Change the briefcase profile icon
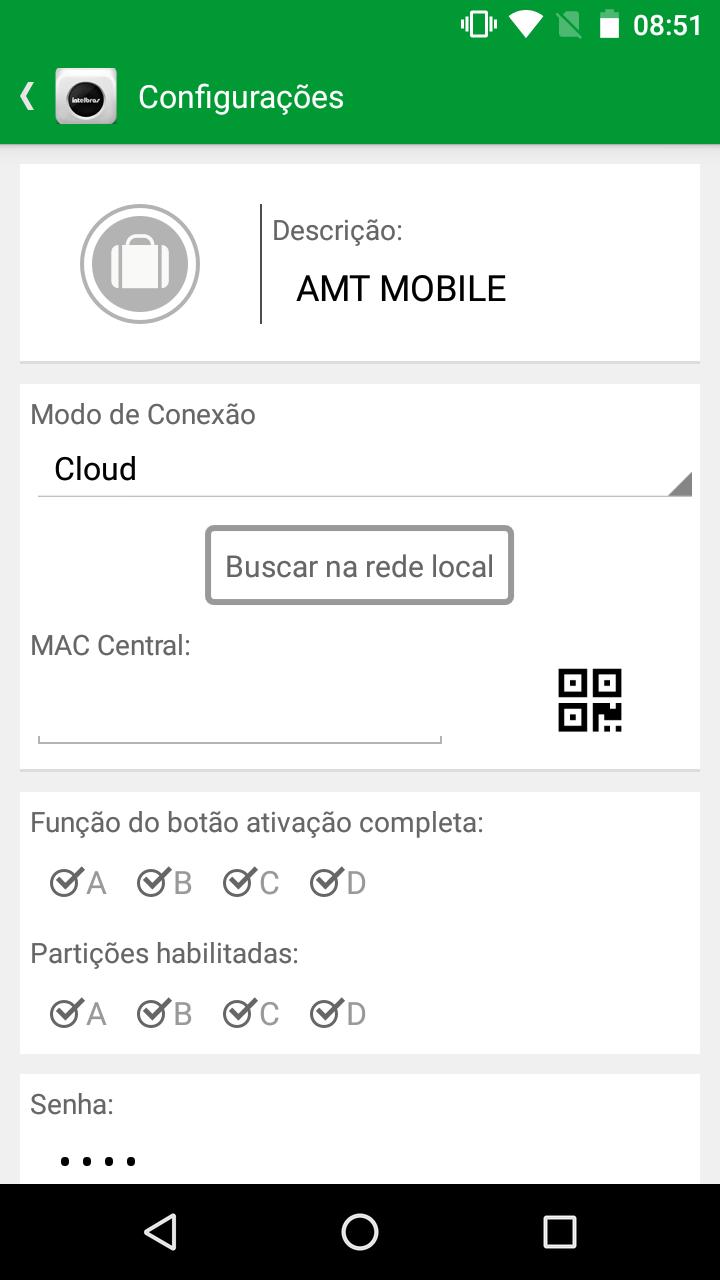The width and height of the screenshot is (720, 1280). [x=140, y=264]
